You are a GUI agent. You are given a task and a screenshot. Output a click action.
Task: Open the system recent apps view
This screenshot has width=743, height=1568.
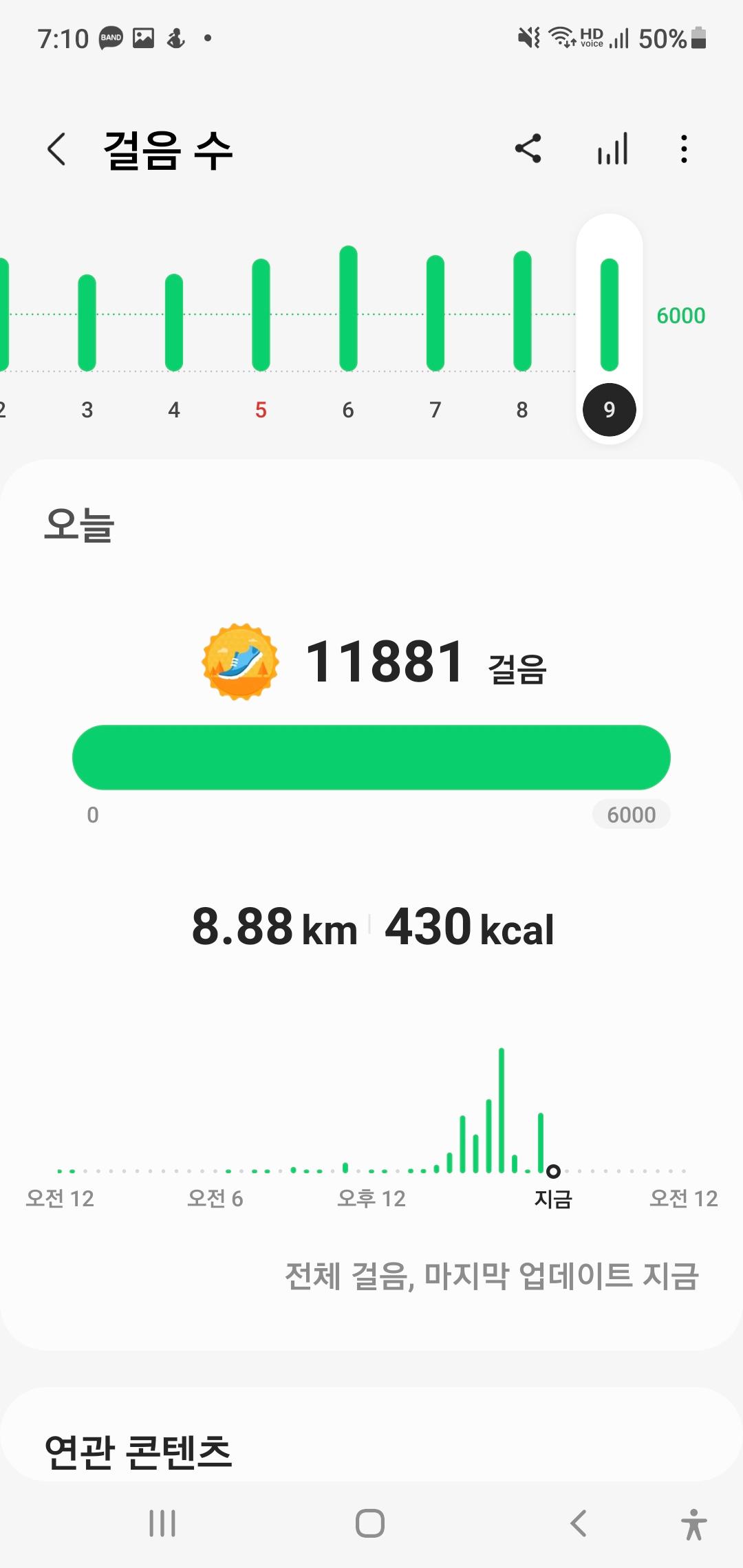pos(162,1523)
